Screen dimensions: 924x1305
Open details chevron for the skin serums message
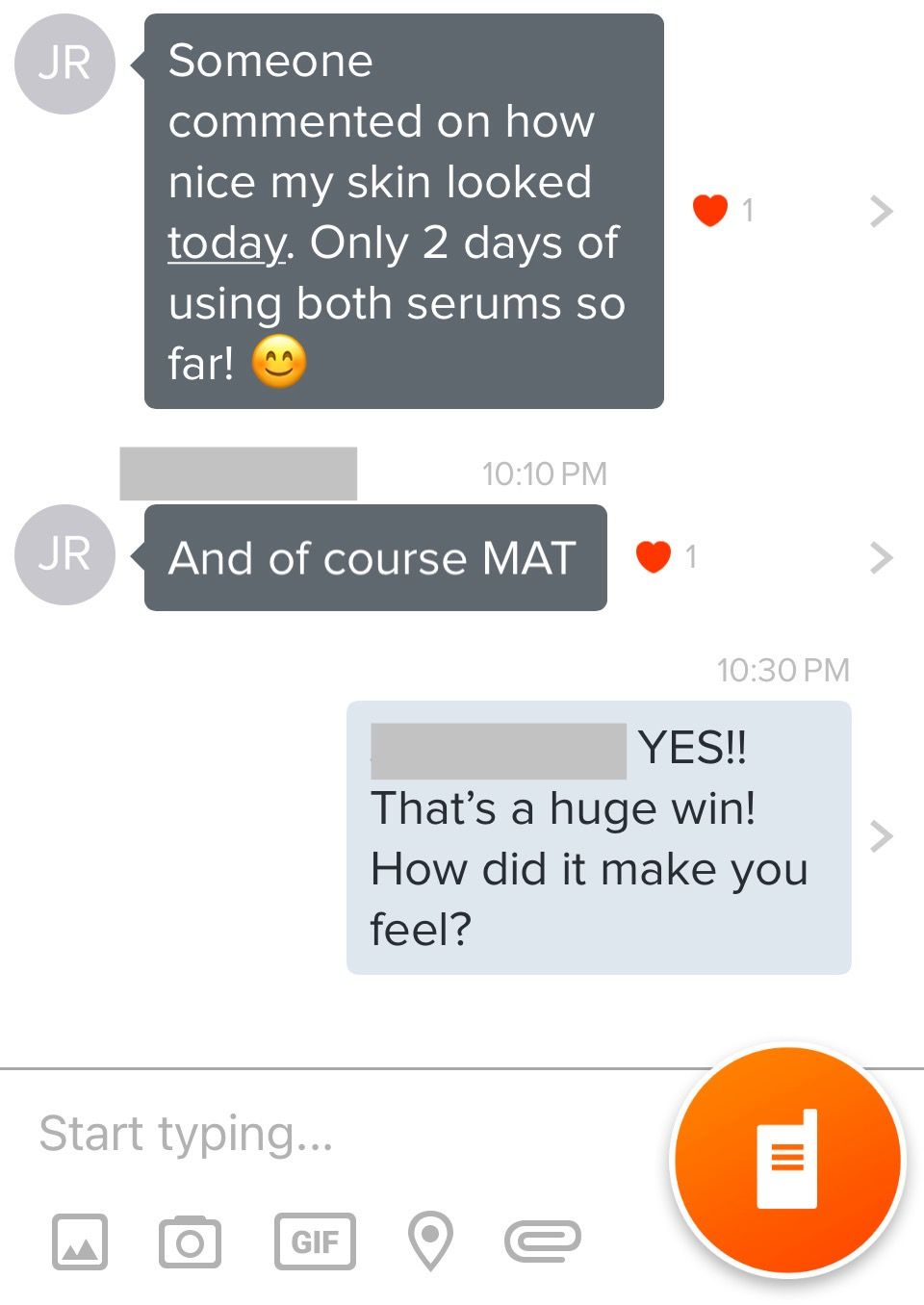click(880, 211)
